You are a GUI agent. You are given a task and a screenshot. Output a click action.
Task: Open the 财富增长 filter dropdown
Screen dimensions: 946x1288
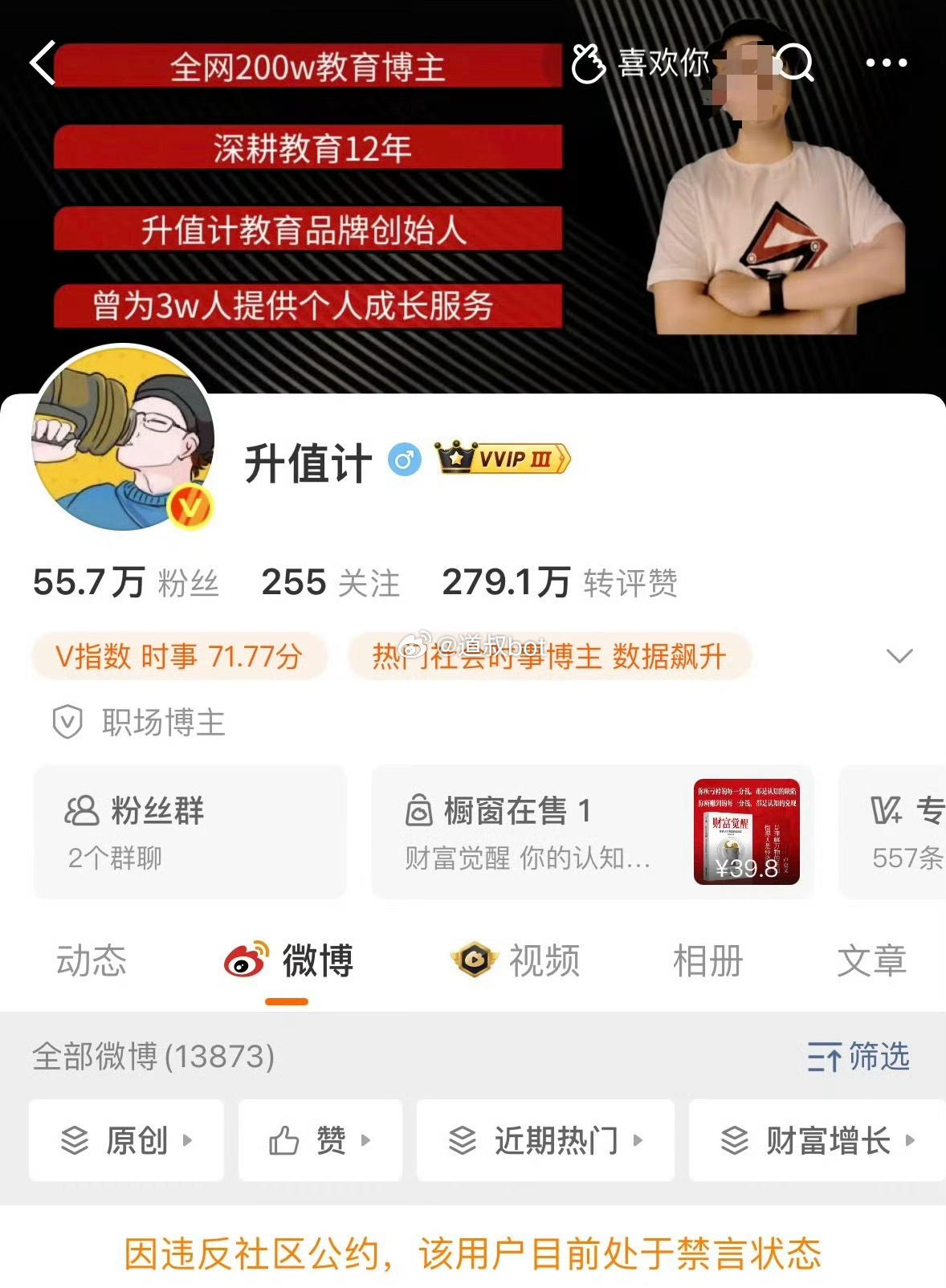pos(815,1140)
